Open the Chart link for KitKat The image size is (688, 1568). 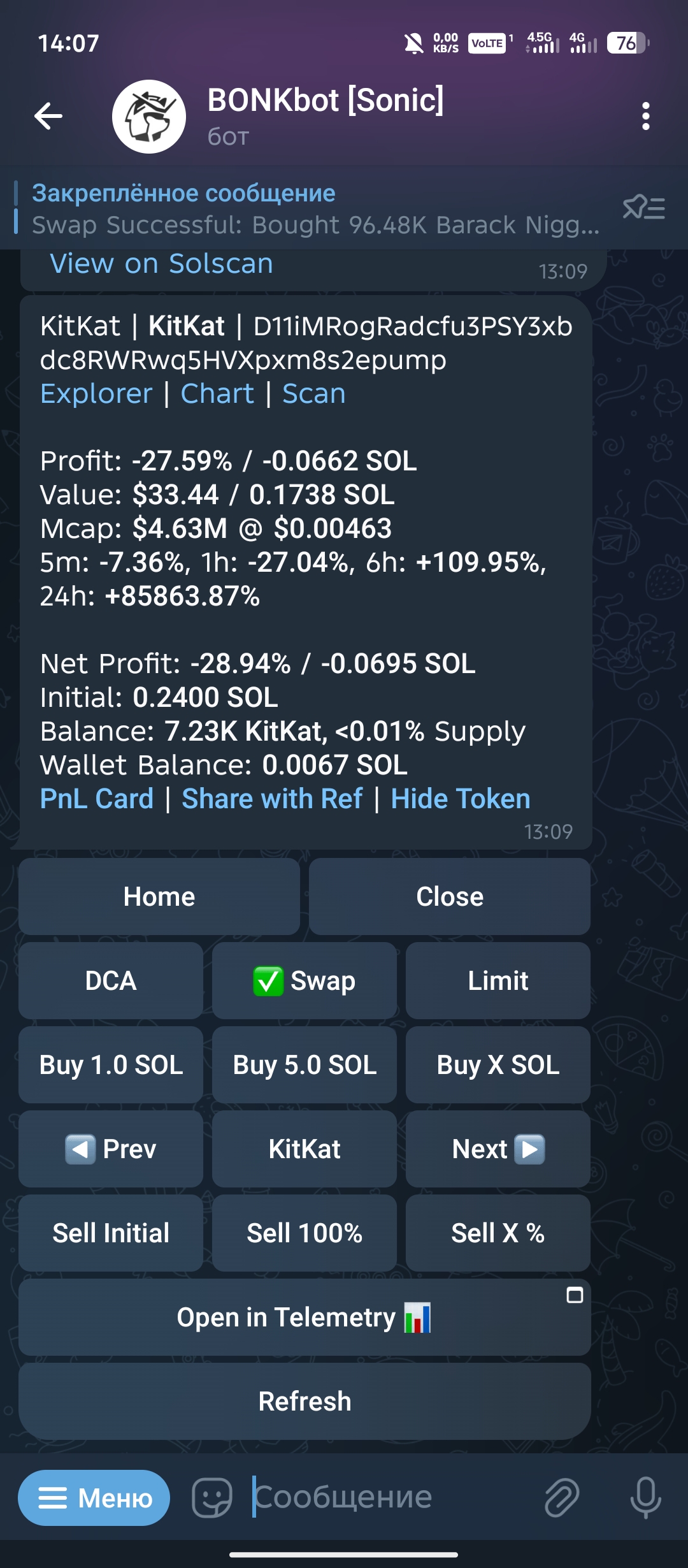point(217,394)
